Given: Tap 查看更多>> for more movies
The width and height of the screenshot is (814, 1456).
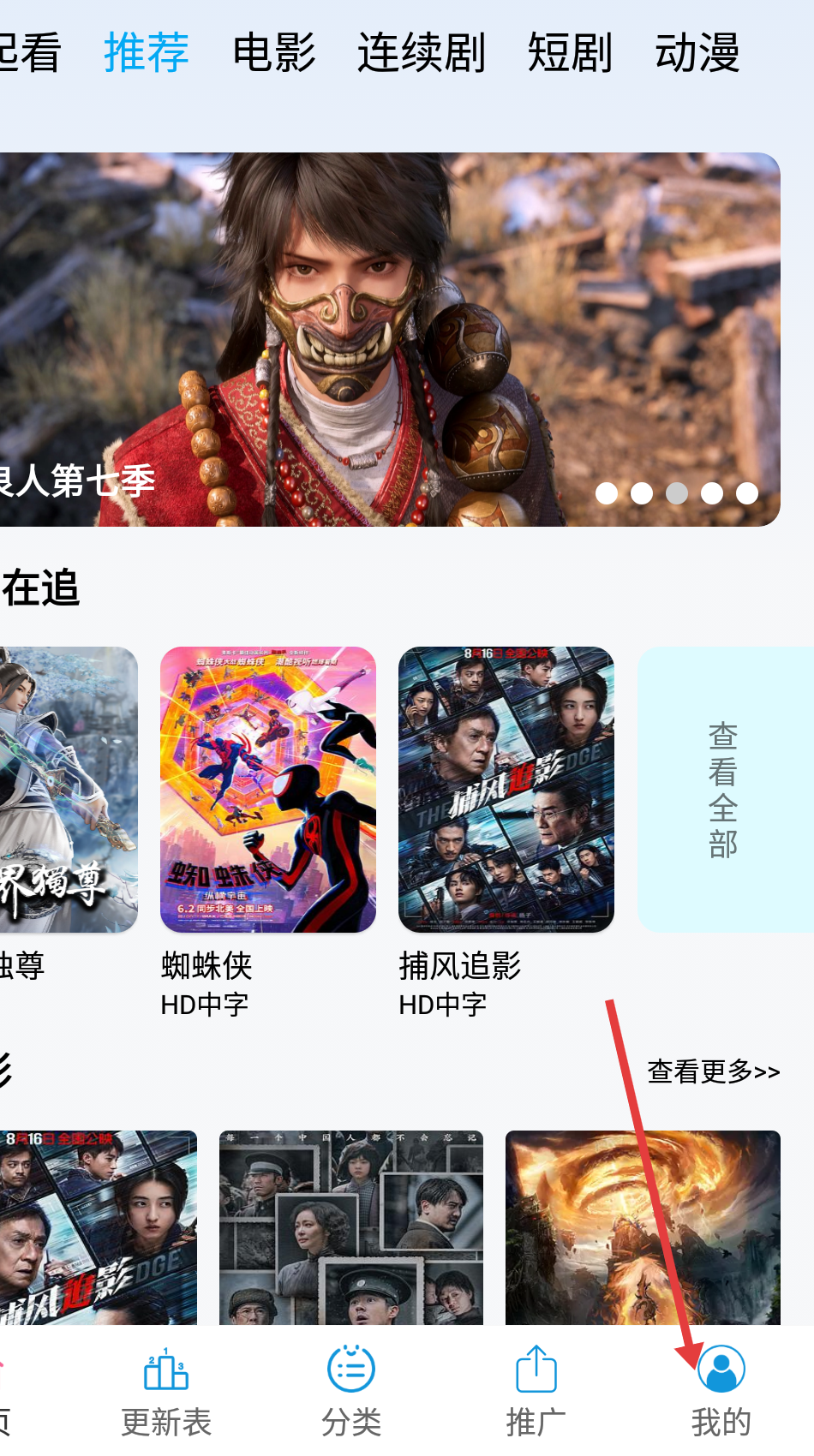Looking at the screenshot, I should click(713, 1071).
